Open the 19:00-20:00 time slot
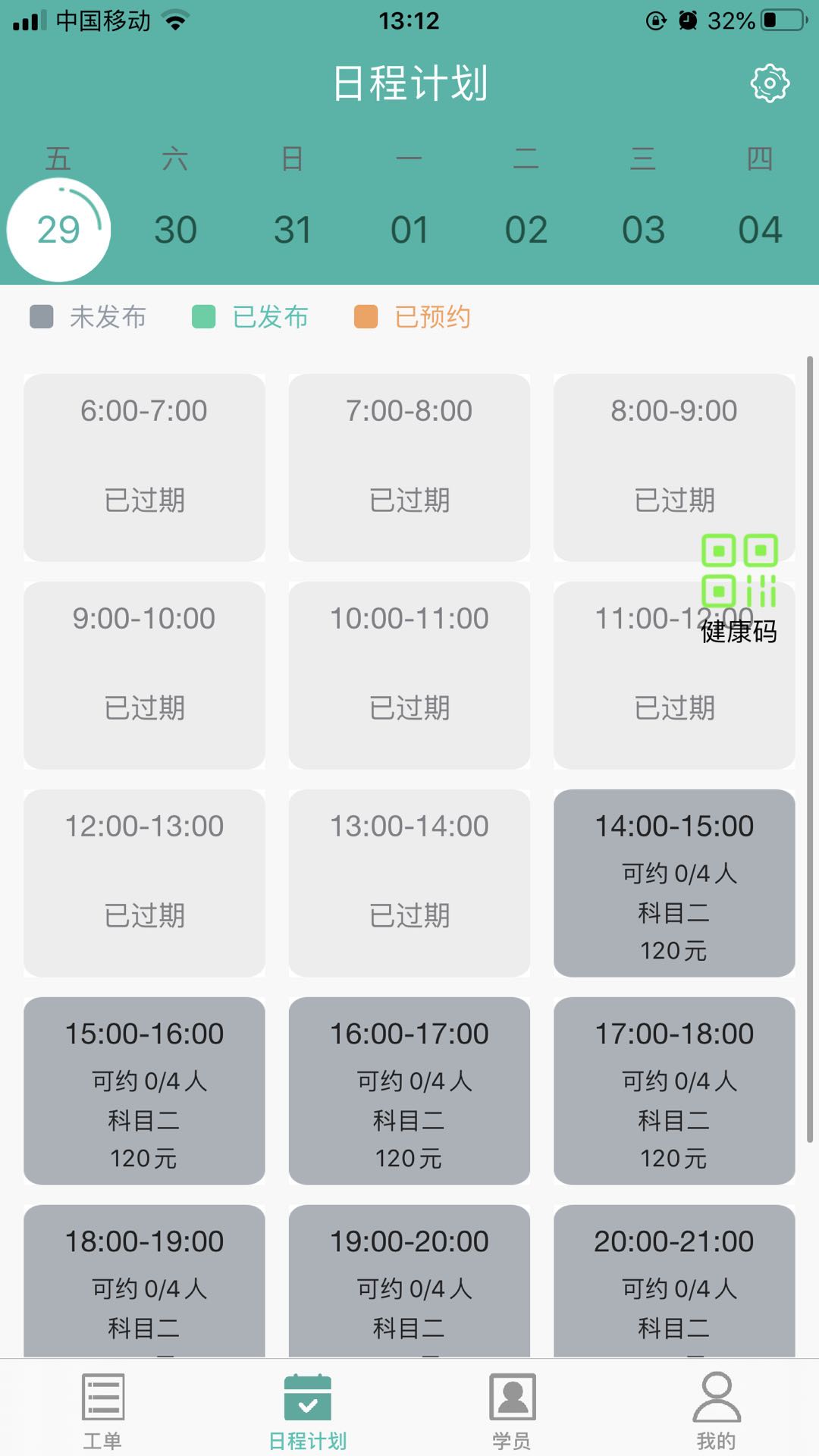Viewport: 819px width, 1456px height. [409, 1280]
